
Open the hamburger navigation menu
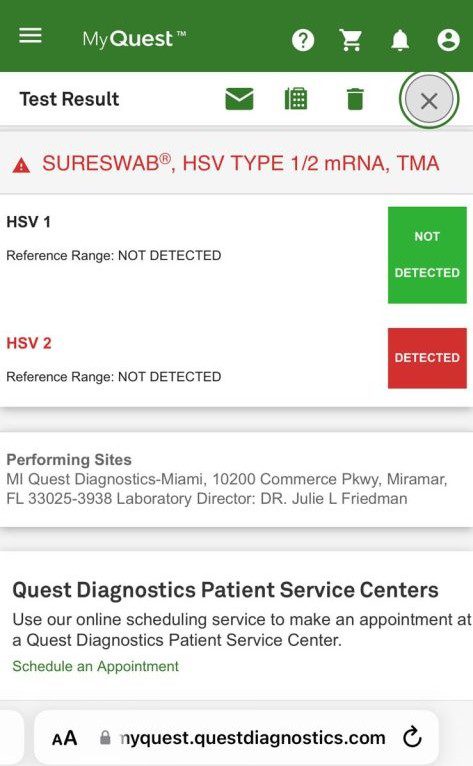point(30,36)
